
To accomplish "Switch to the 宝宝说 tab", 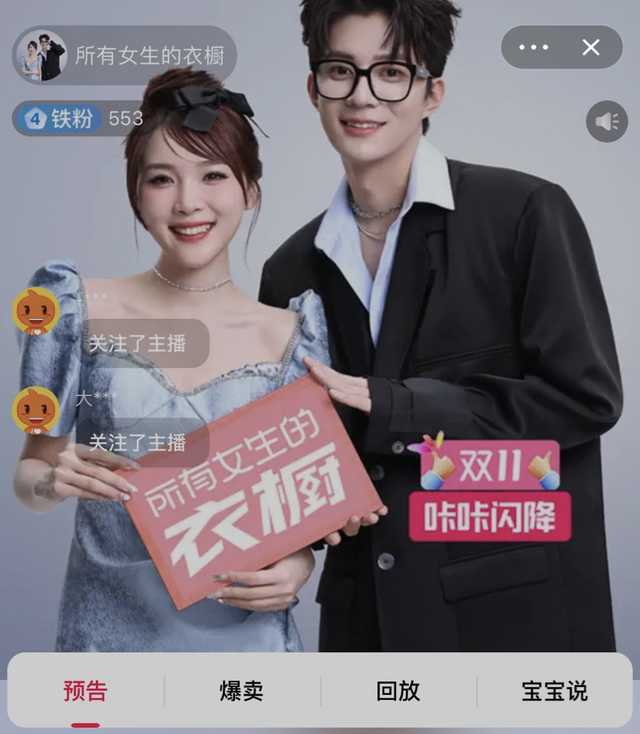I will (554, 691).
